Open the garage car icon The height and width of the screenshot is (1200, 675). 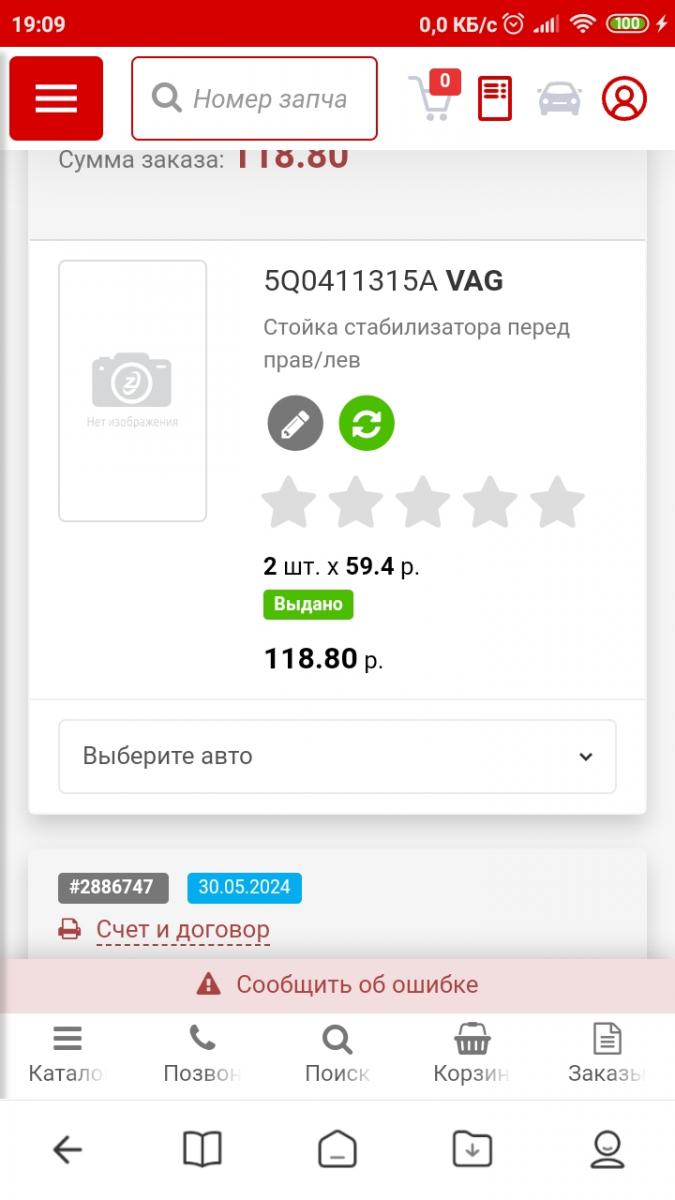tap(559, 98)
